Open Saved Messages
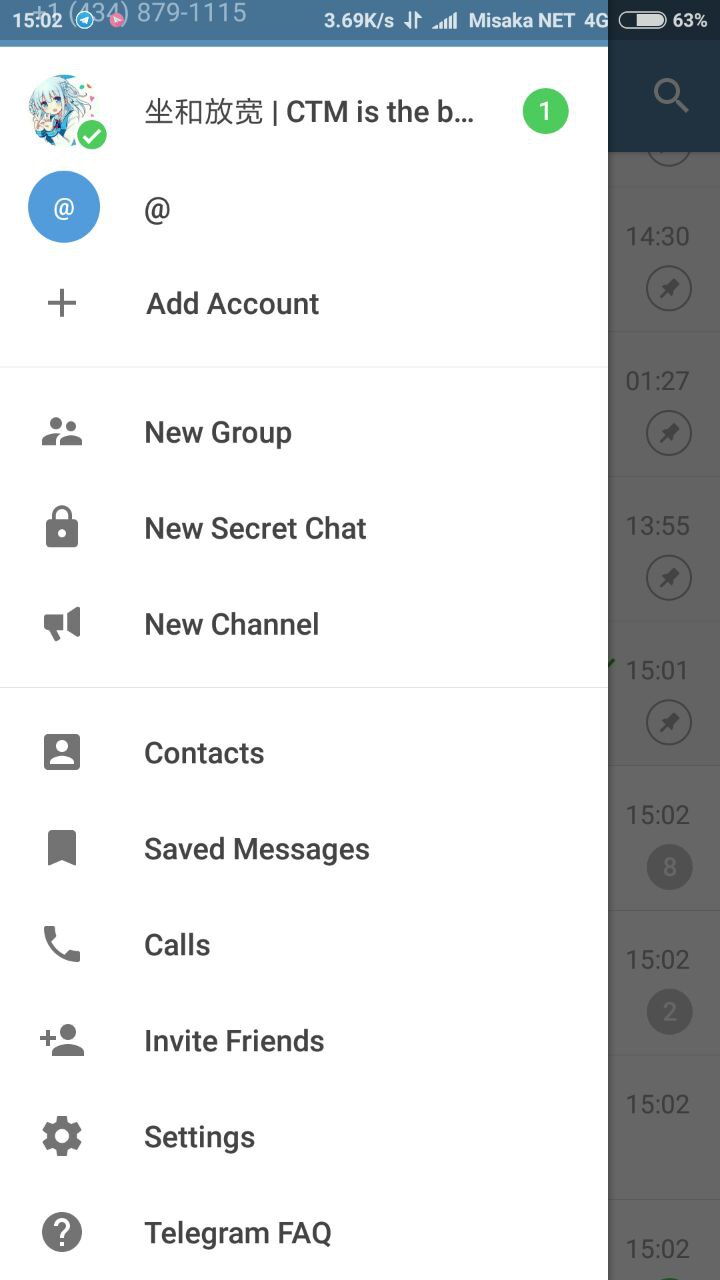 pos(256,849)
